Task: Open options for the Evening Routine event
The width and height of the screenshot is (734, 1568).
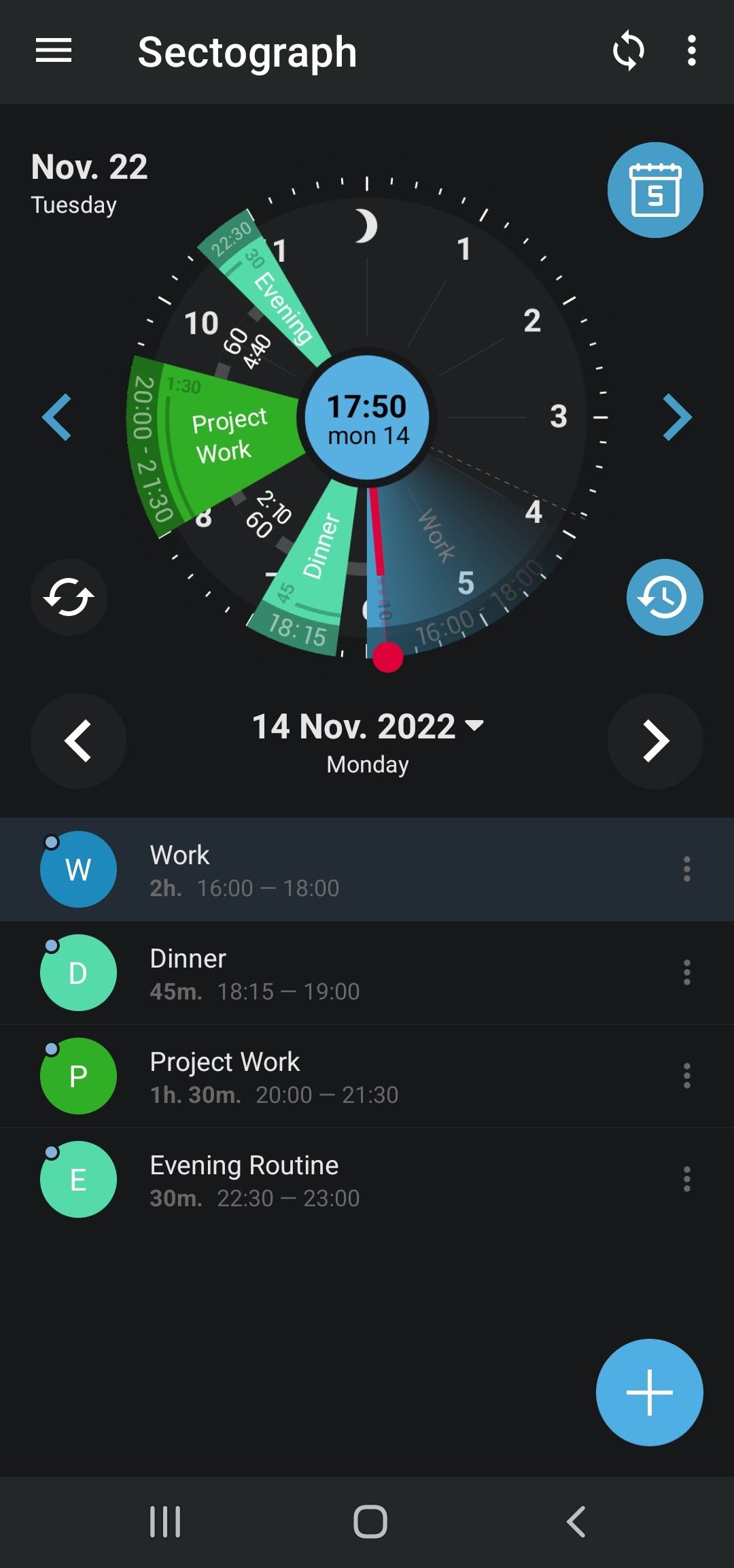Action: click(x=686, y=1178)
